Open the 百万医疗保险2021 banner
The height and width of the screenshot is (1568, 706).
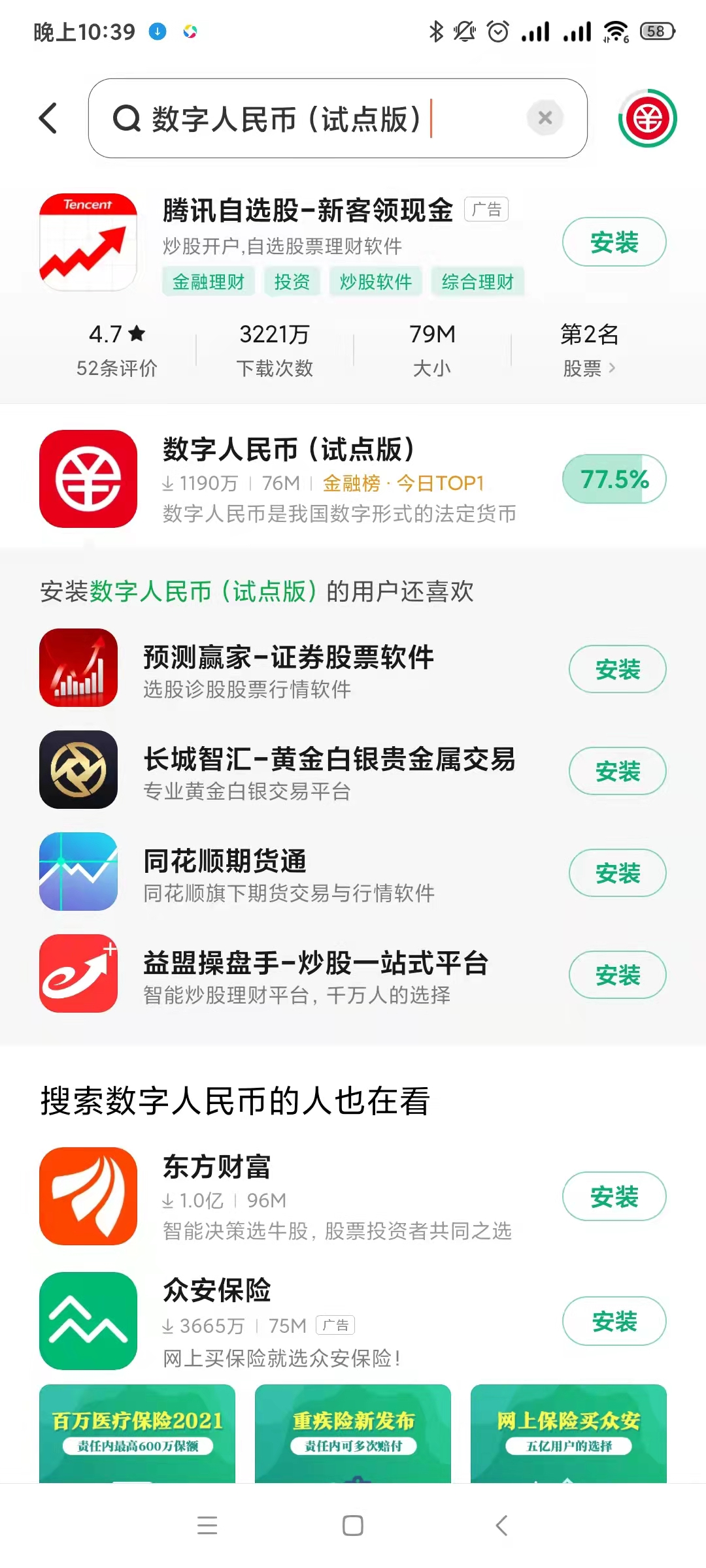coord(137,1432)
